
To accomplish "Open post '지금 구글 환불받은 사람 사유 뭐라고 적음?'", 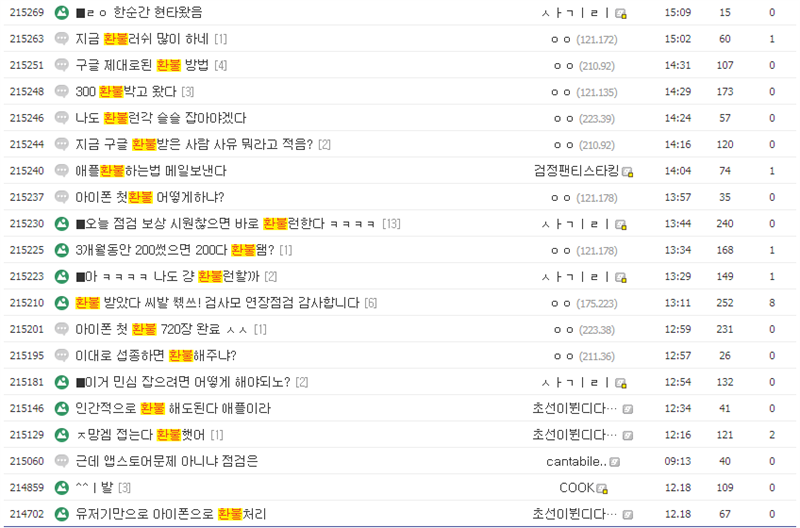I will coord(194,144).
